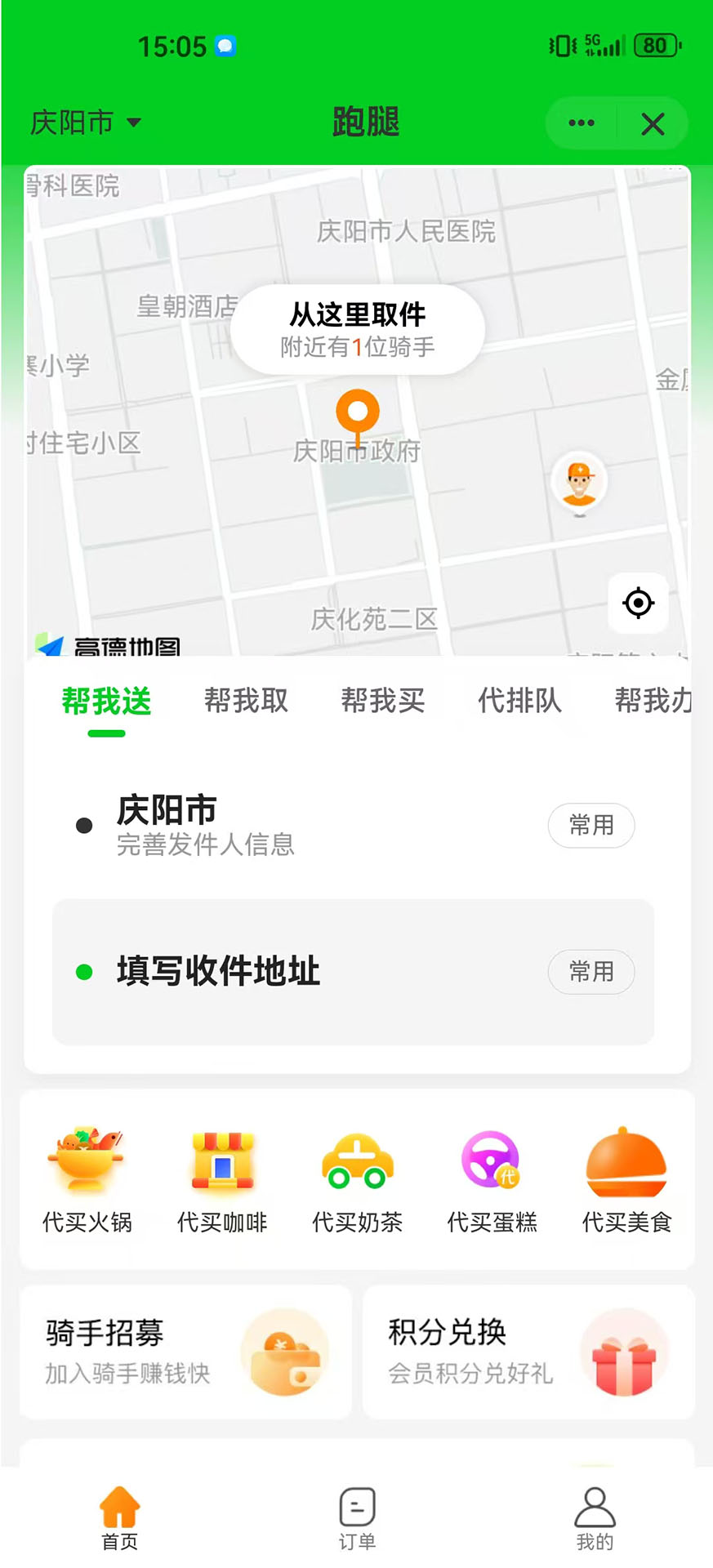Open 积分兑换 points exchange

pos(527,1352)
